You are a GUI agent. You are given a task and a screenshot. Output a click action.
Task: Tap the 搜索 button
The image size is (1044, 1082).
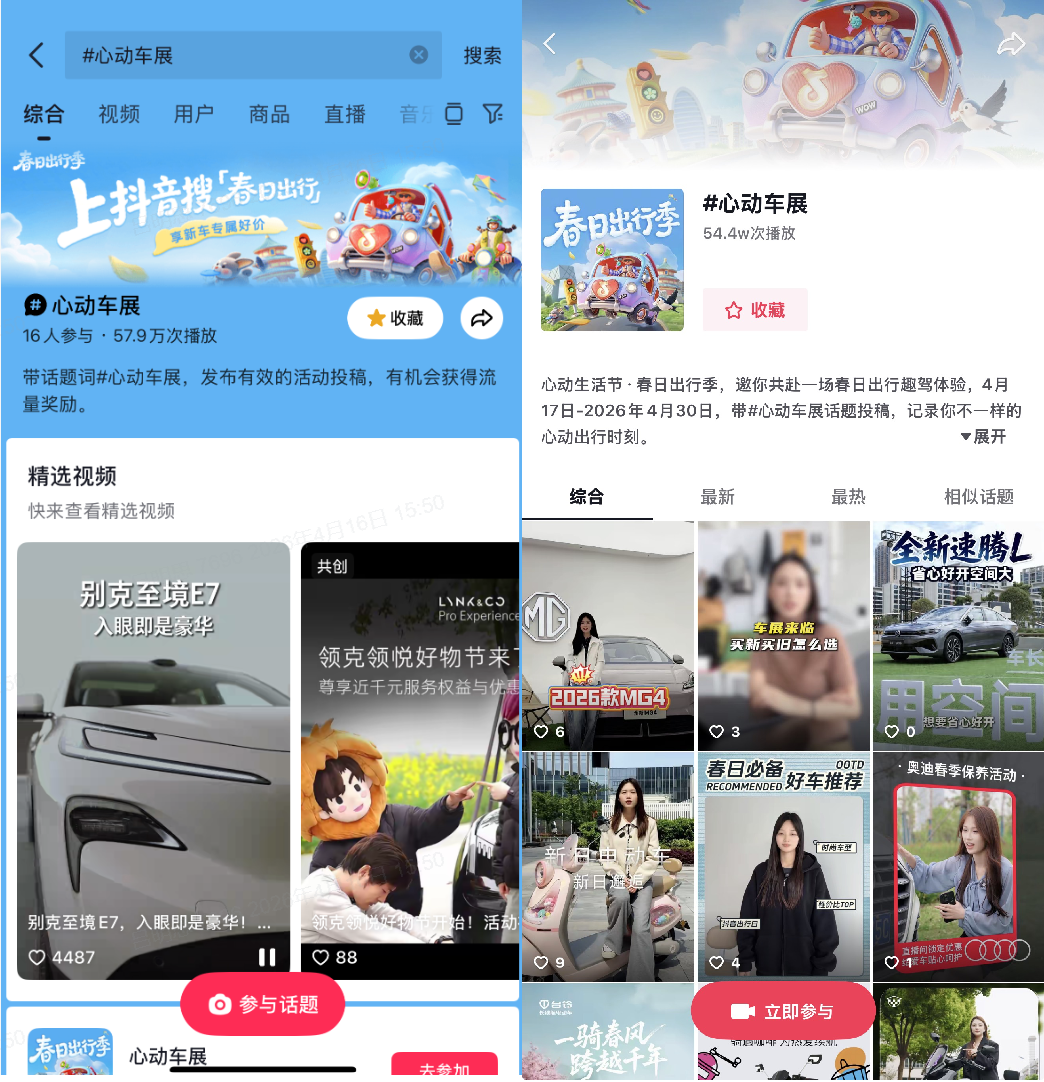click(482, 56)
